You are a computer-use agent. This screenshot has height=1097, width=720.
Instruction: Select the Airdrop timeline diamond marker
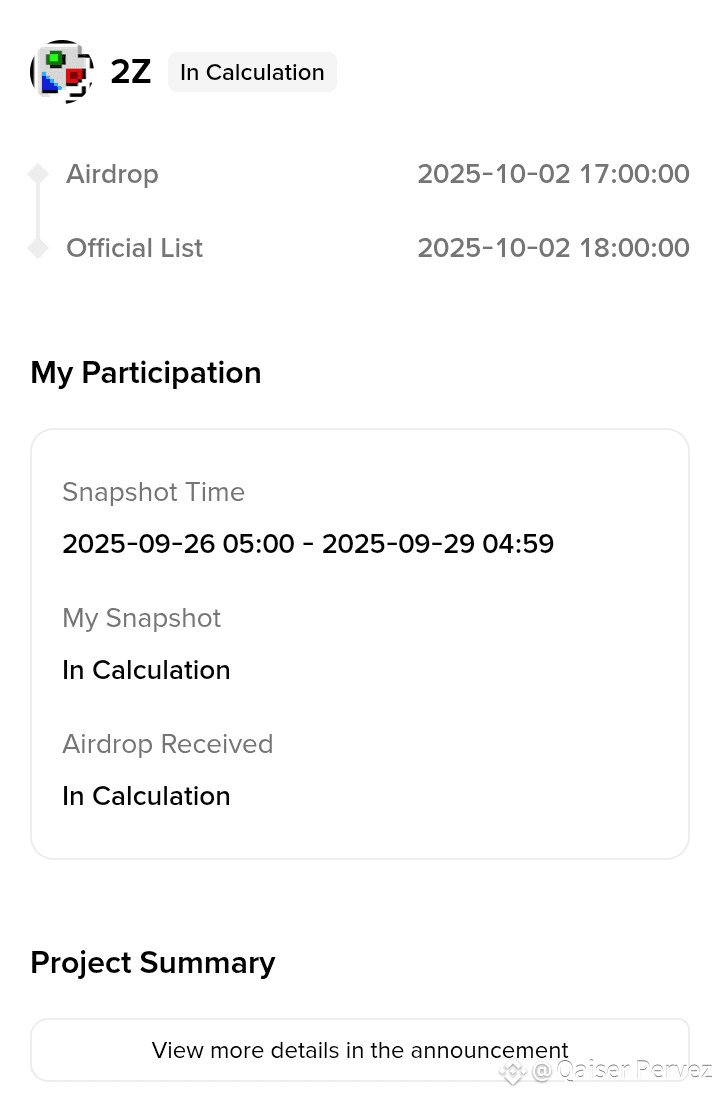[x=37, y=173]
